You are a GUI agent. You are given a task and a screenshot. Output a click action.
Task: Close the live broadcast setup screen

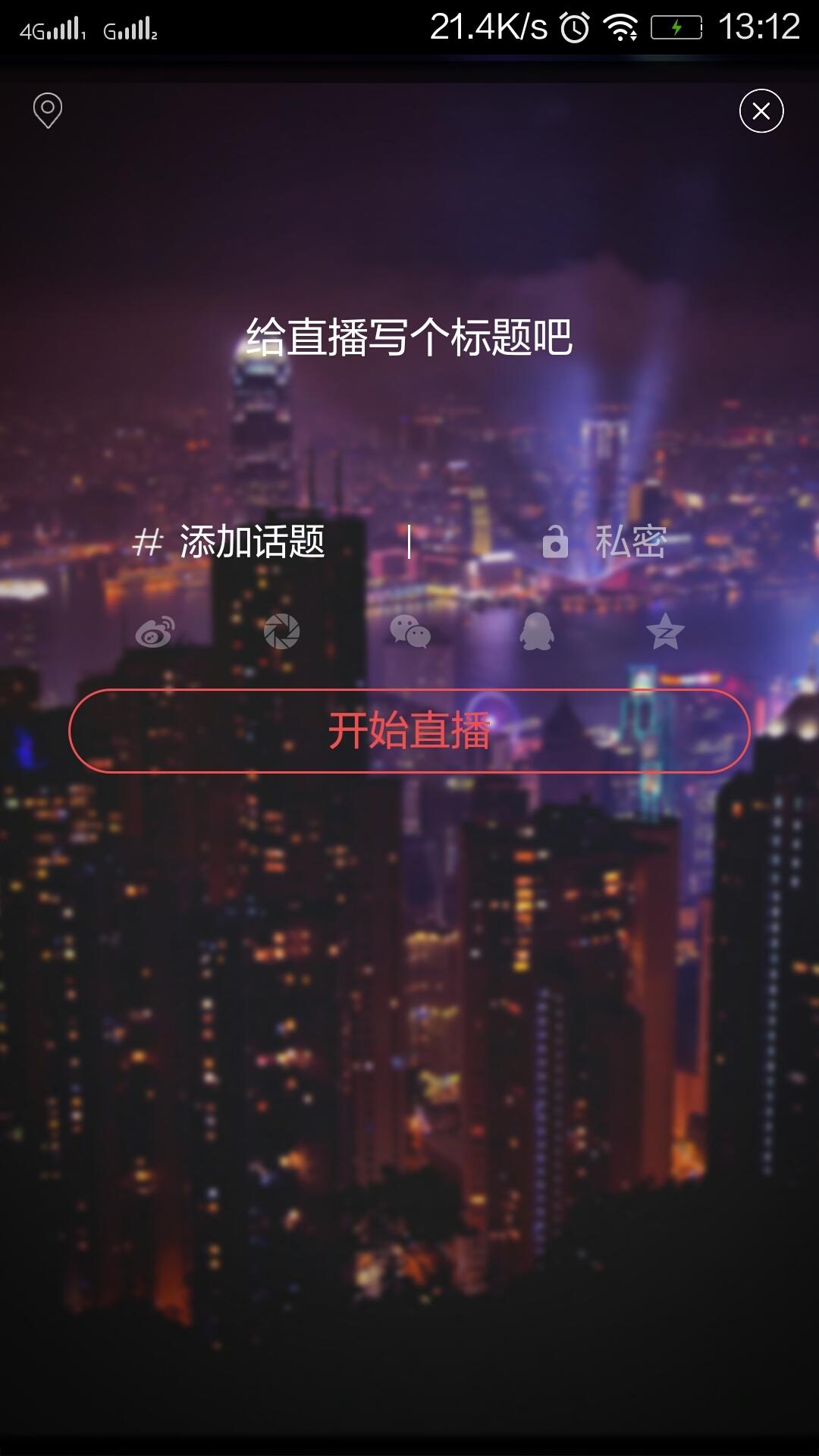click(761, 111)
